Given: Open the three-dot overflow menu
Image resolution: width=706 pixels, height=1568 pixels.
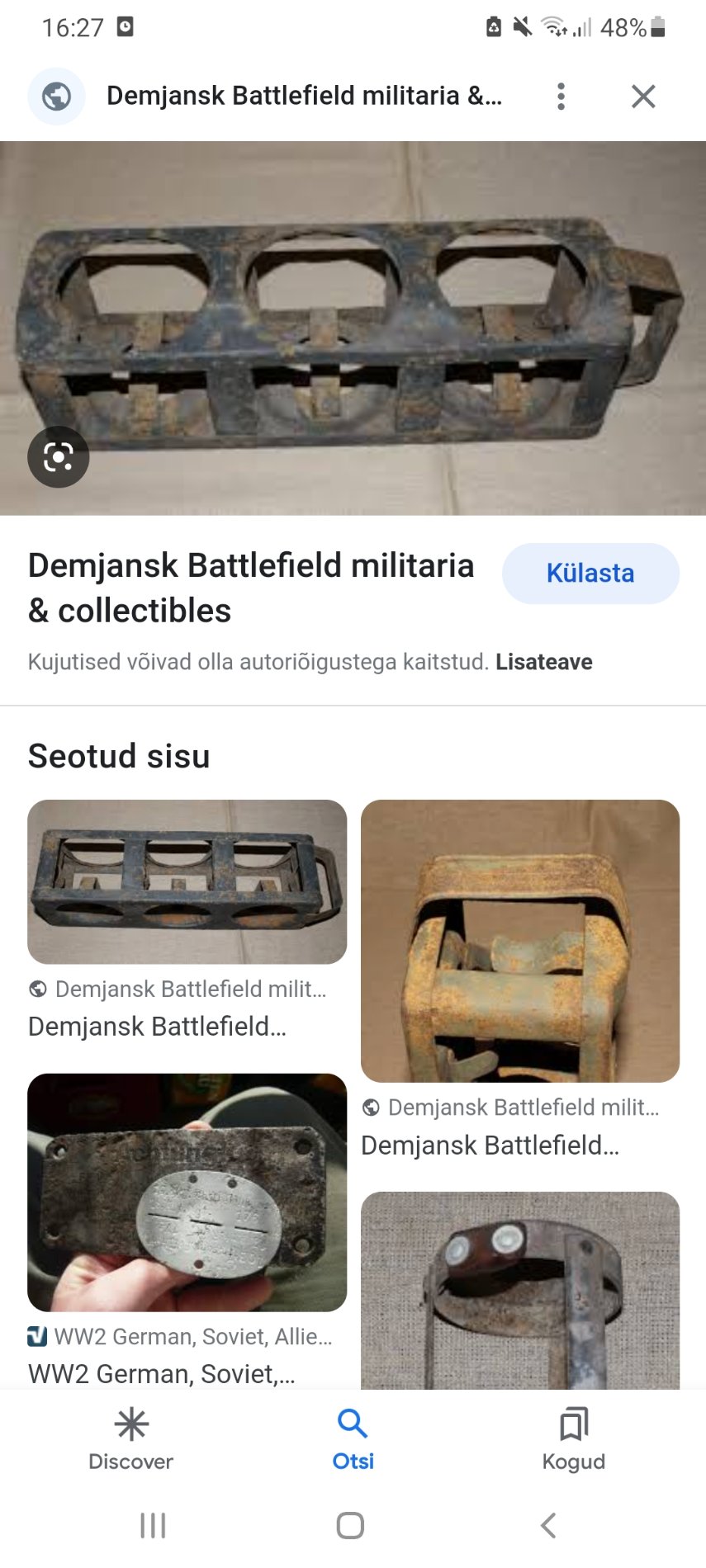Looking at the screenshot, I should [561, 97].
